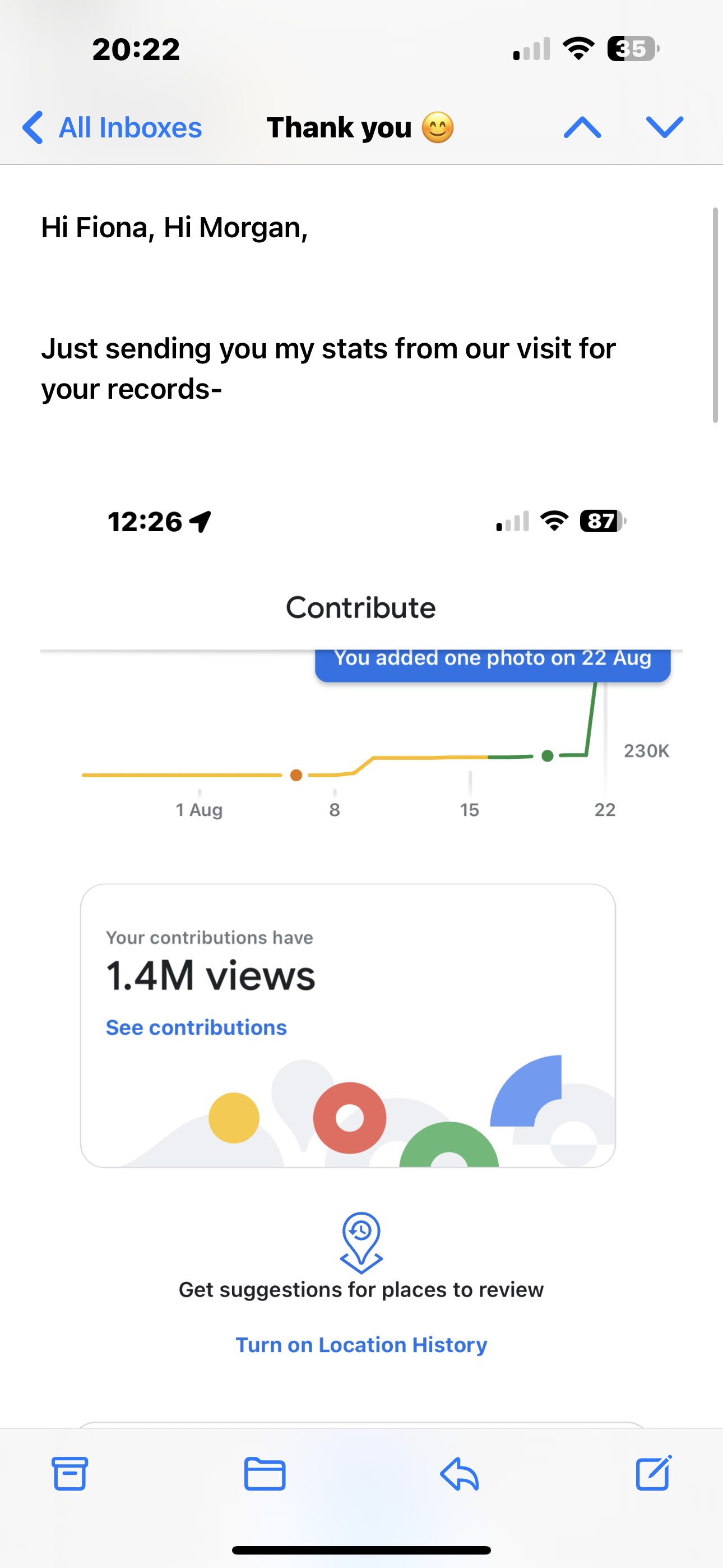Archive this email
The height and width of the screenshot is (1568, 723).
click(x=70, y=1474)
